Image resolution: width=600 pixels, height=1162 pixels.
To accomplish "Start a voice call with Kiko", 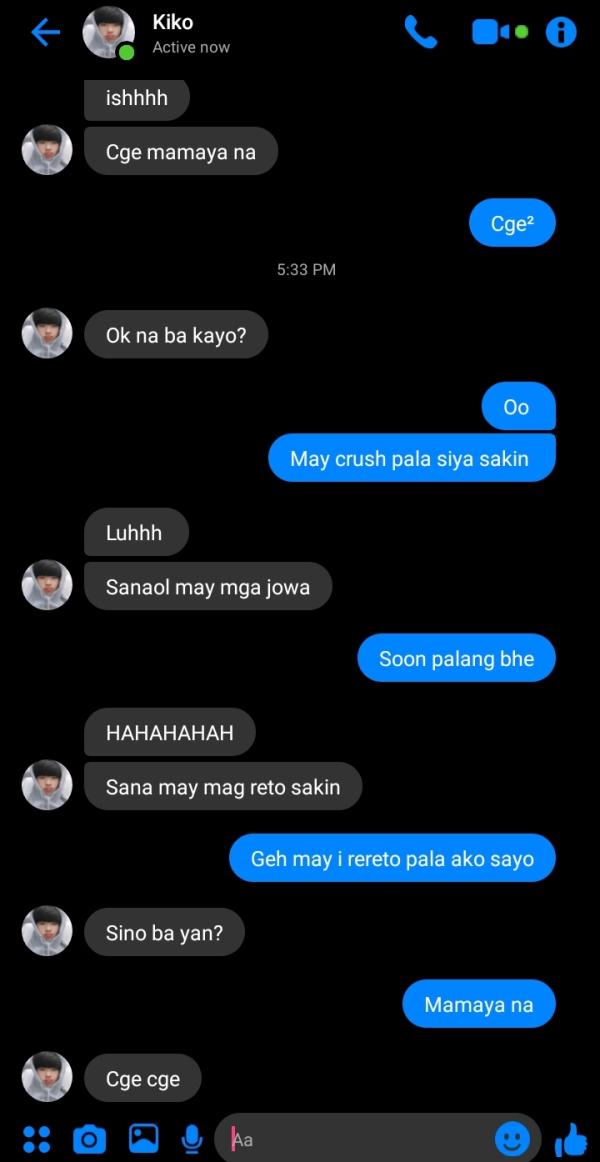I will [x=421, y=33].
